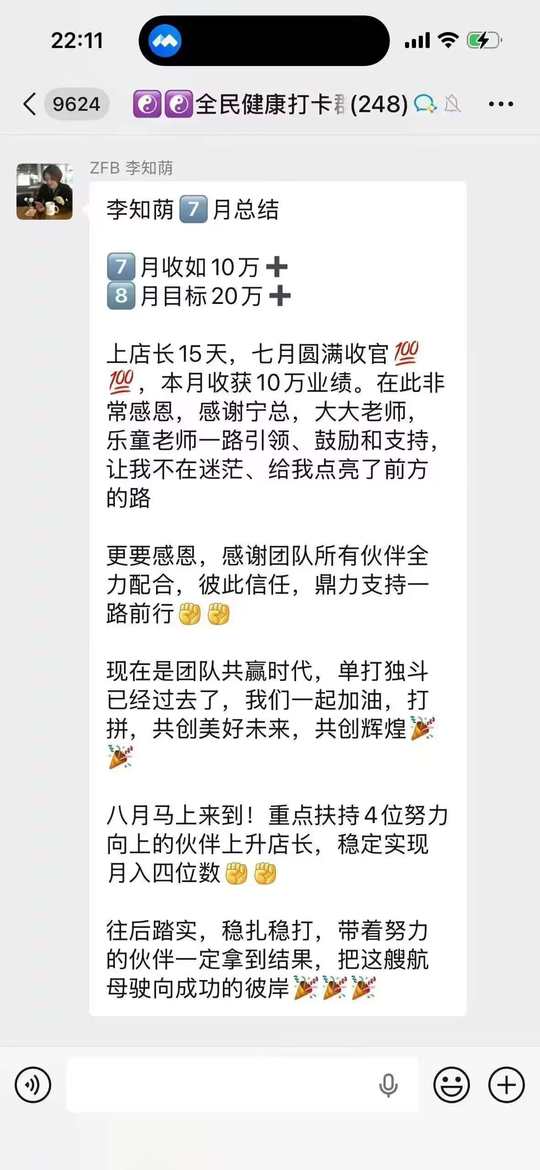Go back to the chat list
Image resolution: width=540 pixels, height=1170 pixels.
pyautogui.click(x=30, y=104)
